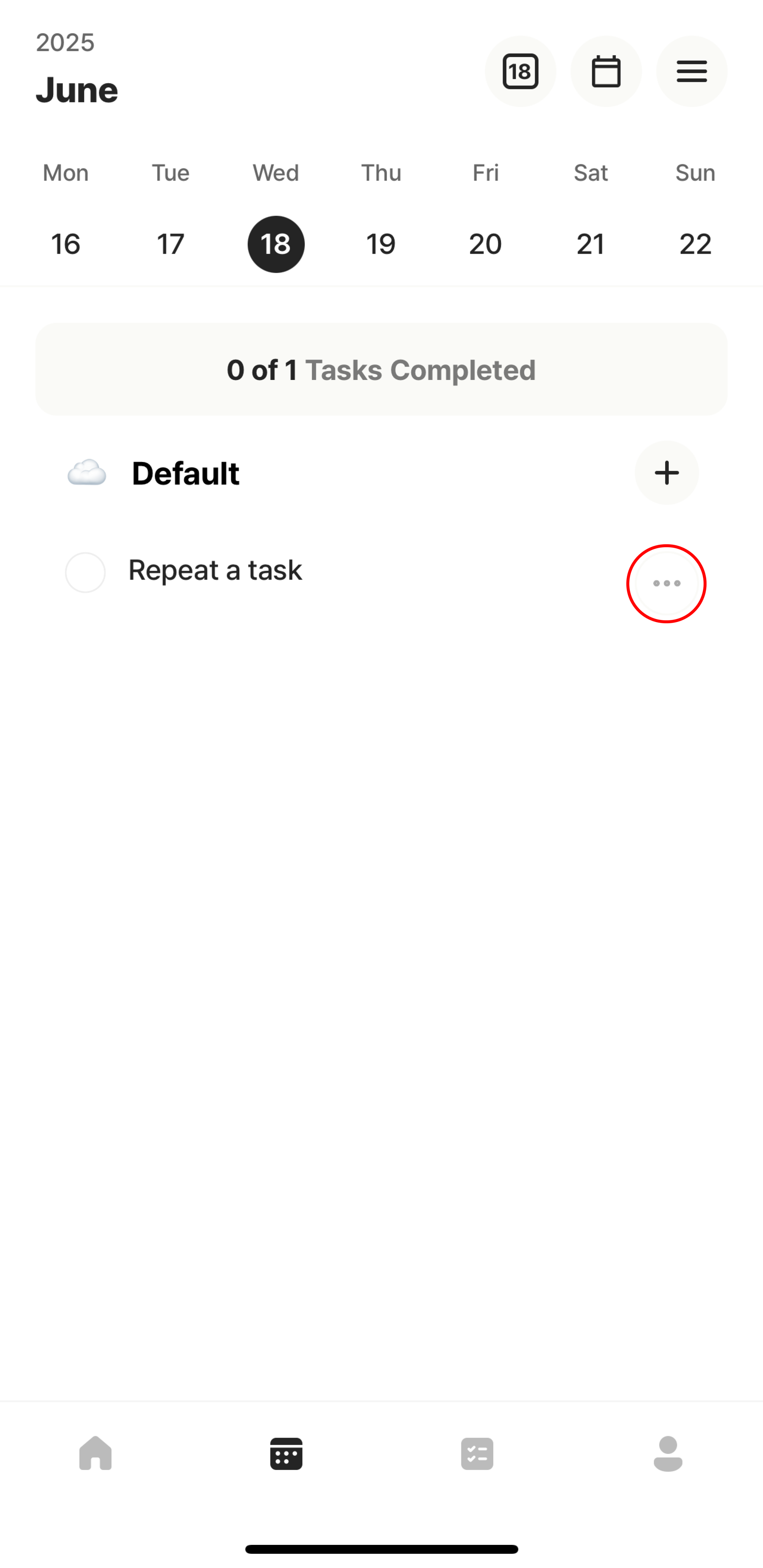Go to the Home tab
763x1568 pixels.
(x=96, y=1454)
